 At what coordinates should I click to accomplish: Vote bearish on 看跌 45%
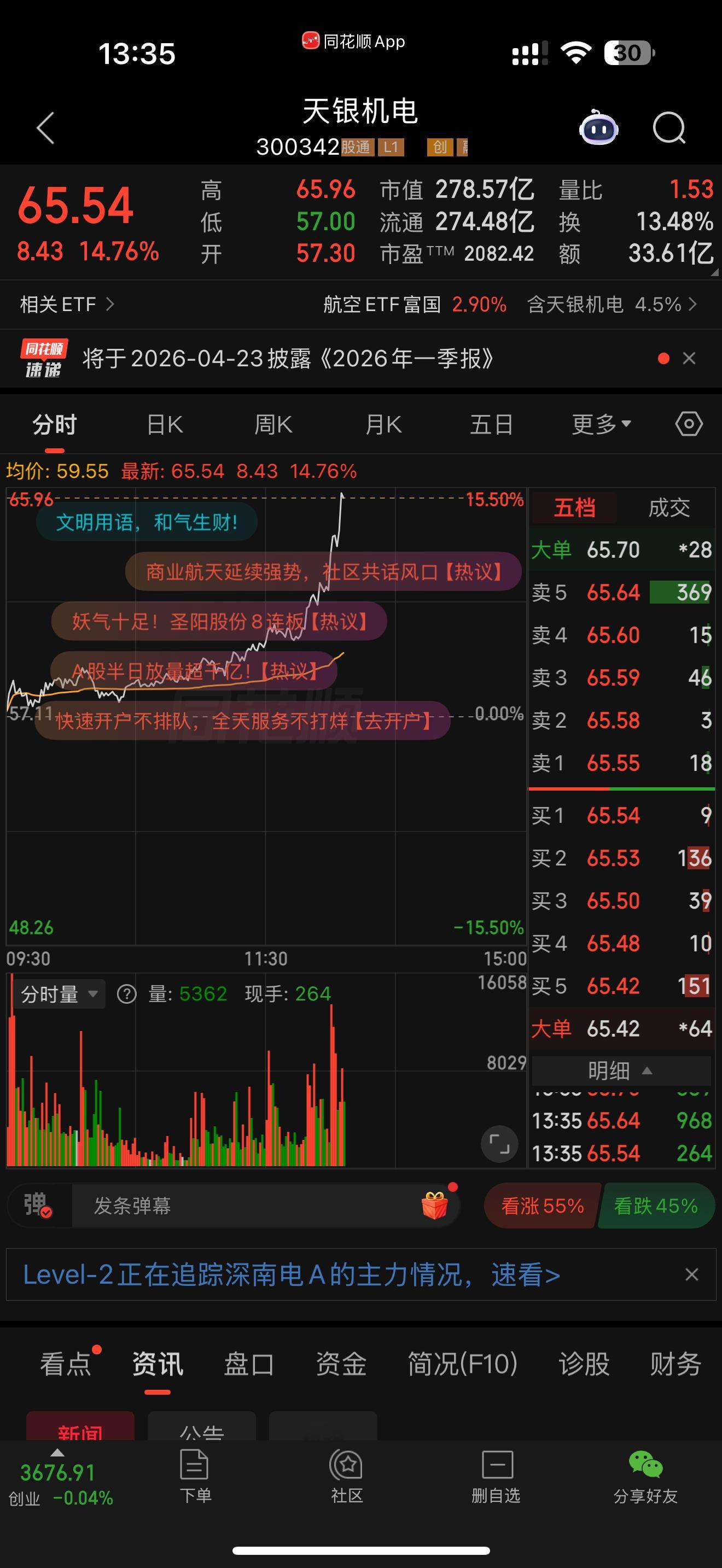point(656,1205)
